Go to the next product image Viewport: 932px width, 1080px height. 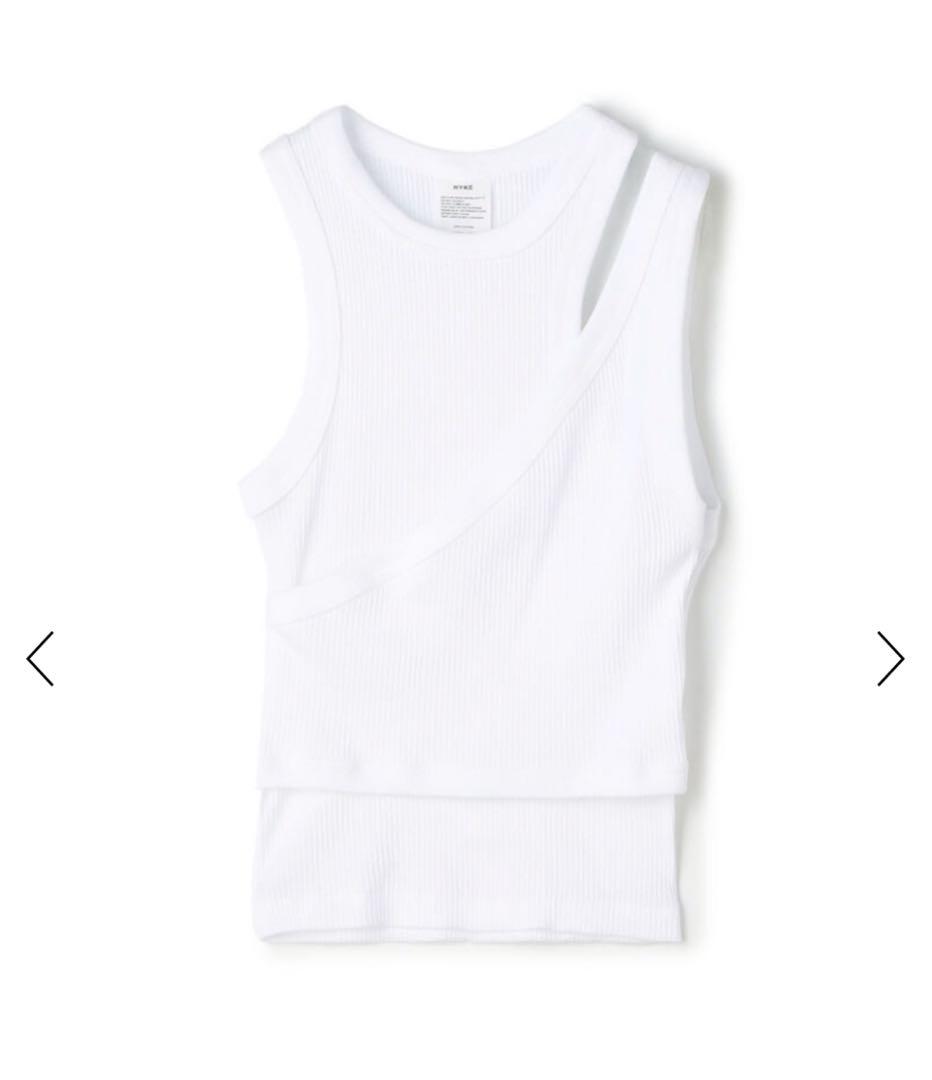pyautogui.click(x=889, y=658)
